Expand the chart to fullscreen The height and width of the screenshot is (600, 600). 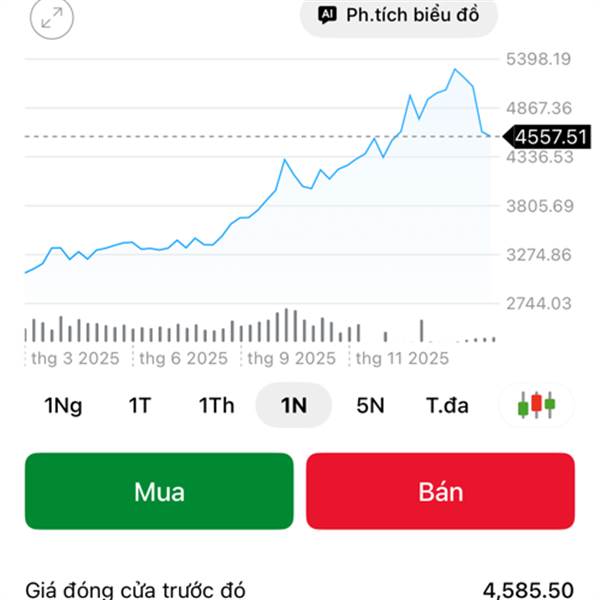(x=52, y=17)
